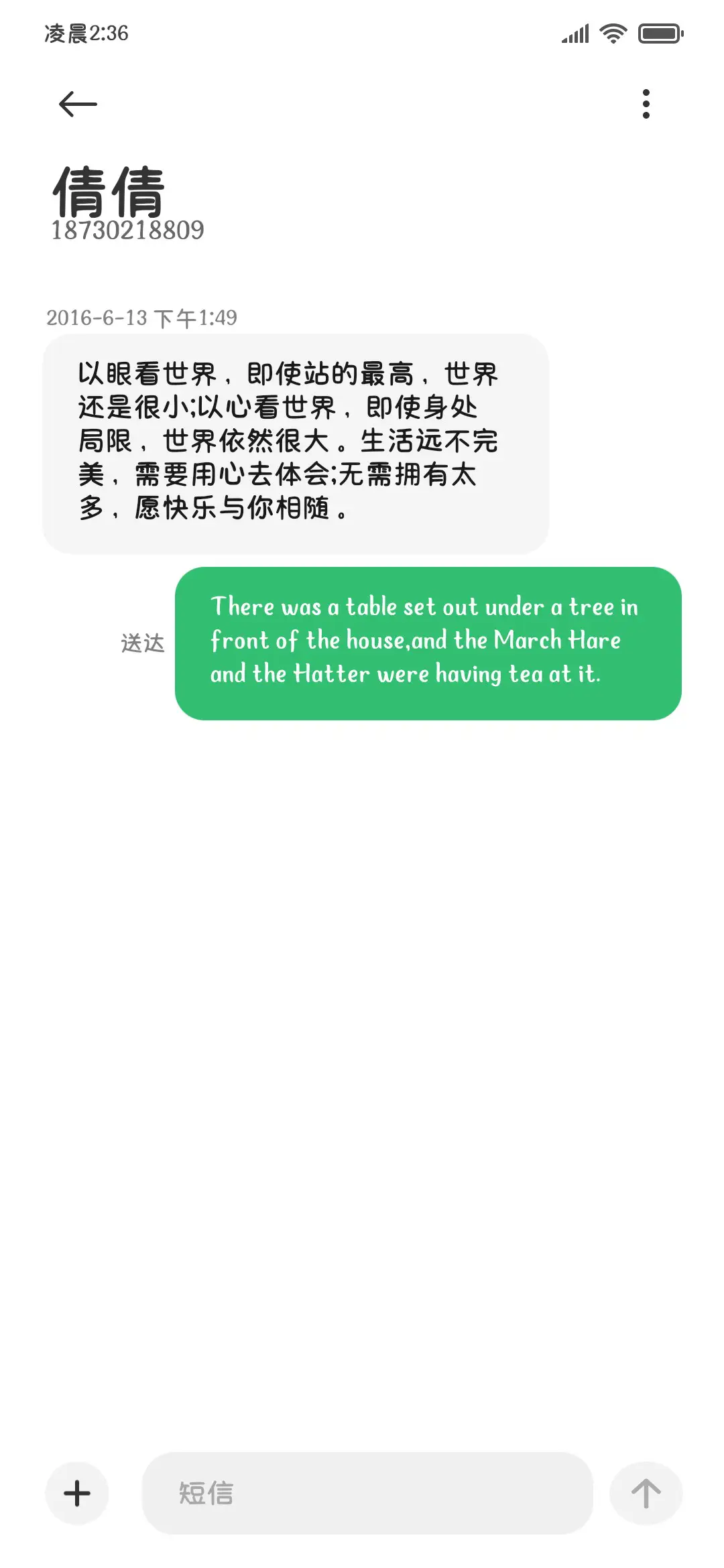Select the gray Chinese message bubble
724x1568 pixels.
click(x=295, y=442)
